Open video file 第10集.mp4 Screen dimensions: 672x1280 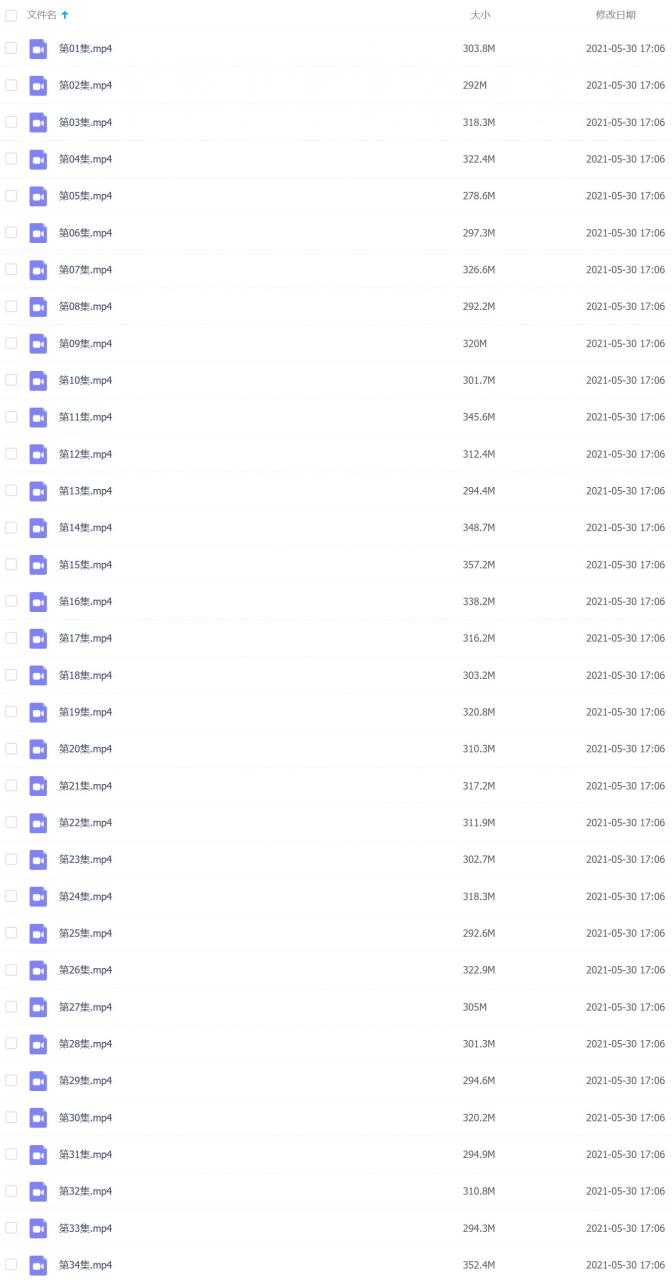pos(85,380)
